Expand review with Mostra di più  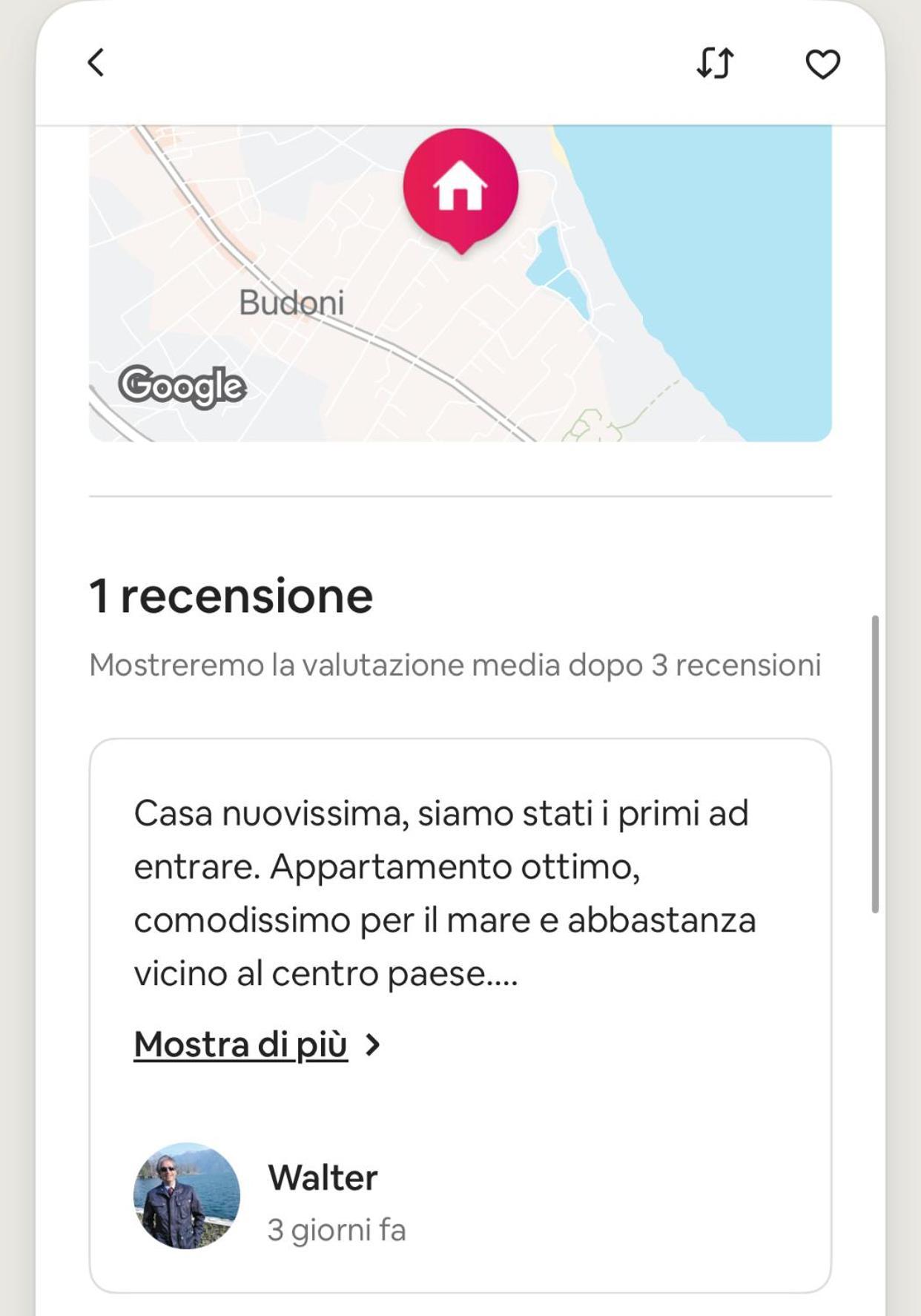[x=242, y=1044]
